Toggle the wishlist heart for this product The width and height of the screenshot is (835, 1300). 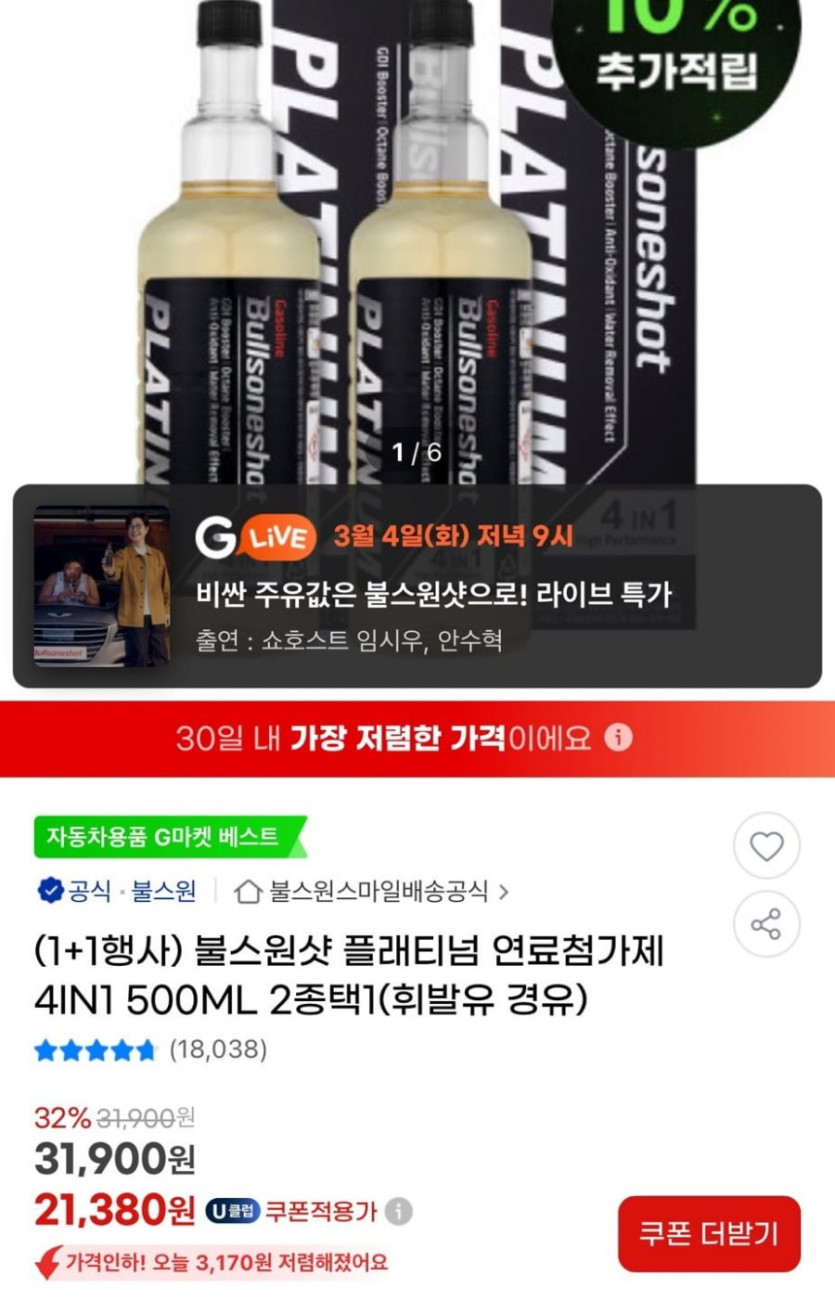(x=767, y=845)
